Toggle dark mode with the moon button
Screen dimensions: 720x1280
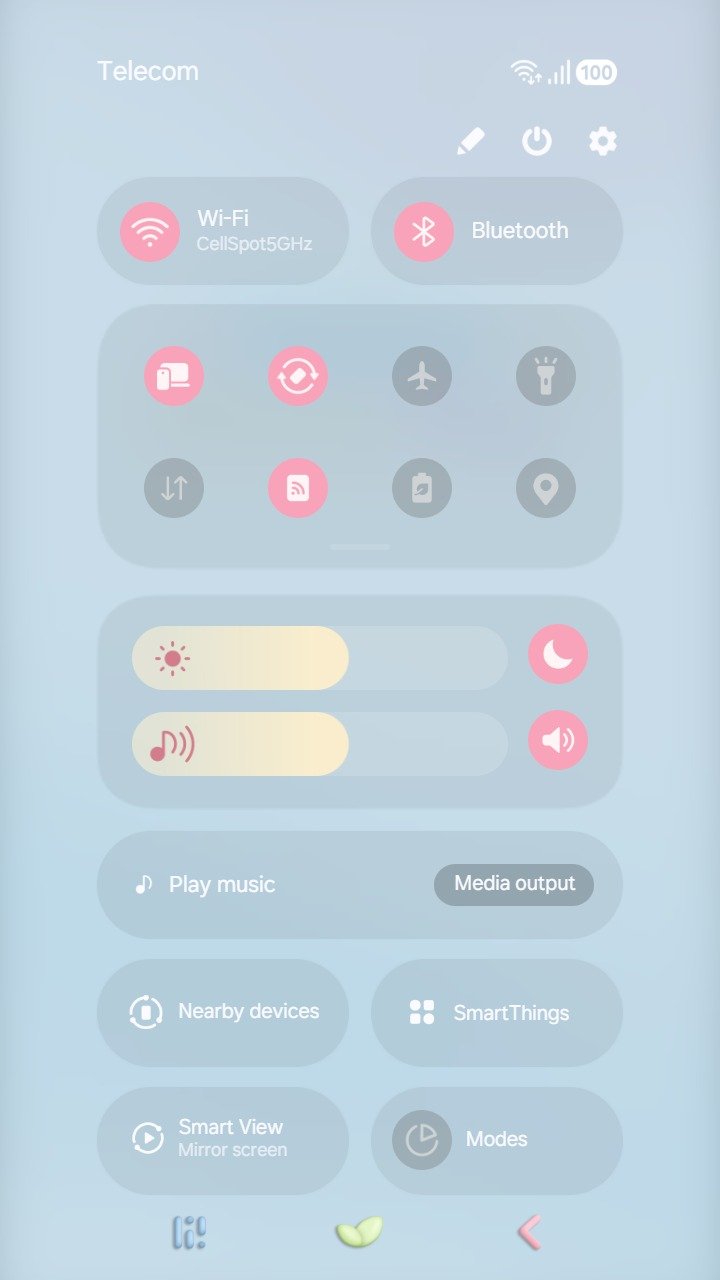point(558,654)
